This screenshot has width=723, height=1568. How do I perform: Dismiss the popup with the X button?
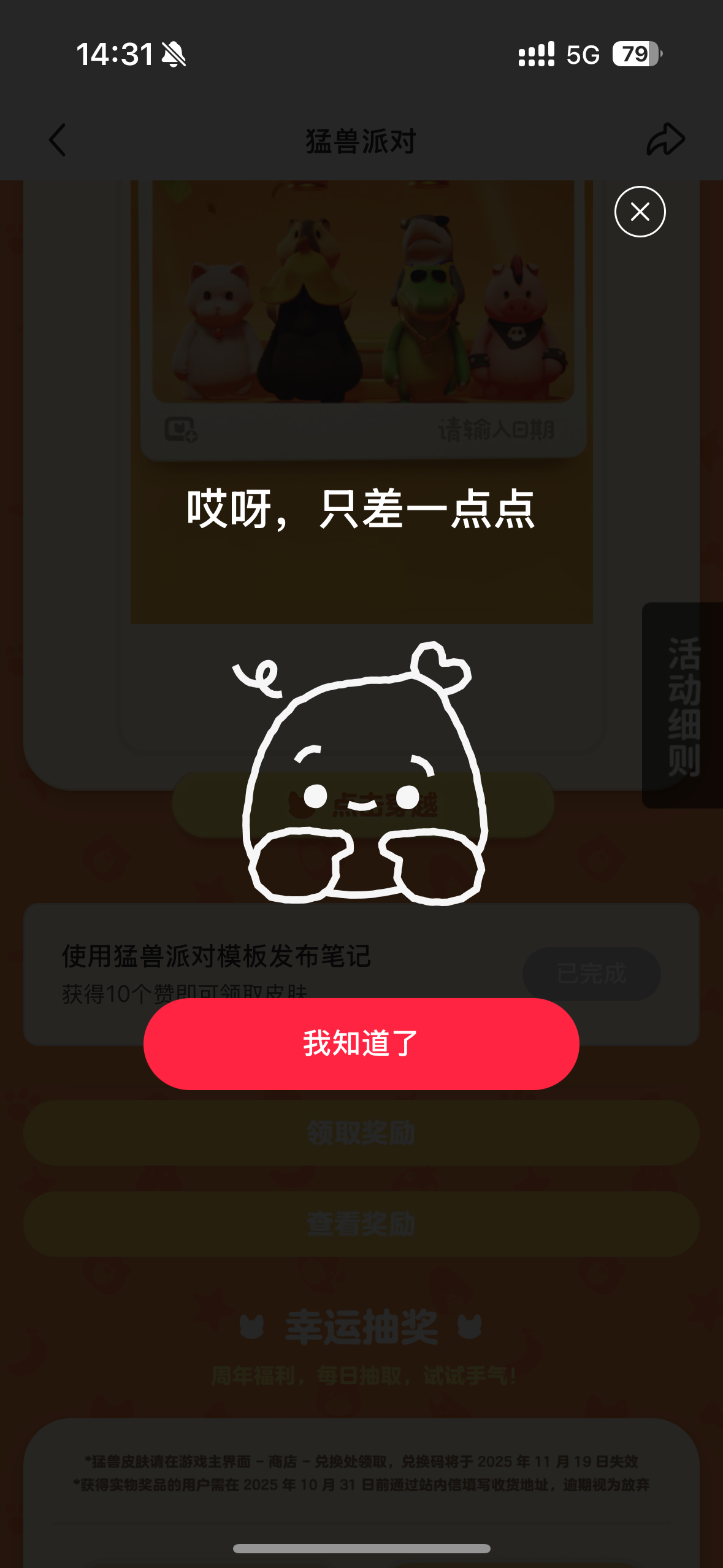(640, 212)
